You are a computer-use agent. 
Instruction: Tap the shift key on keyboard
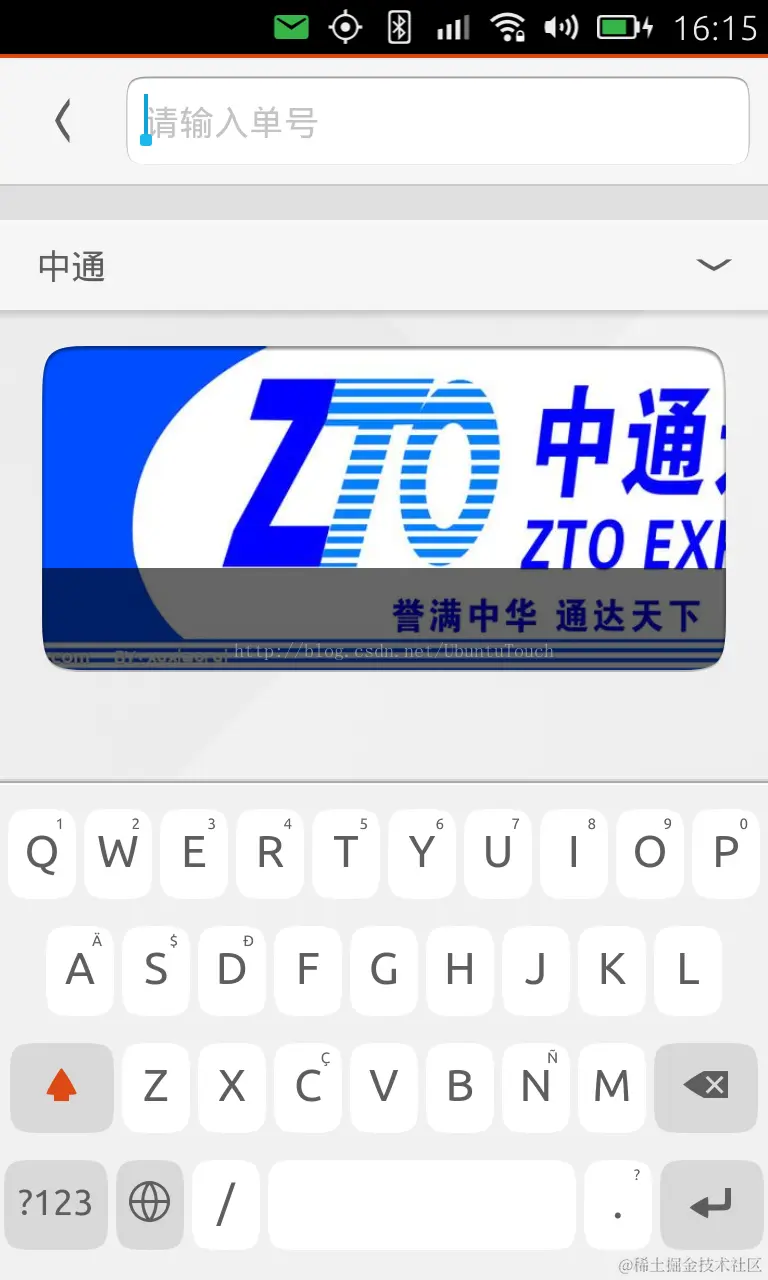pos(62,1087)
